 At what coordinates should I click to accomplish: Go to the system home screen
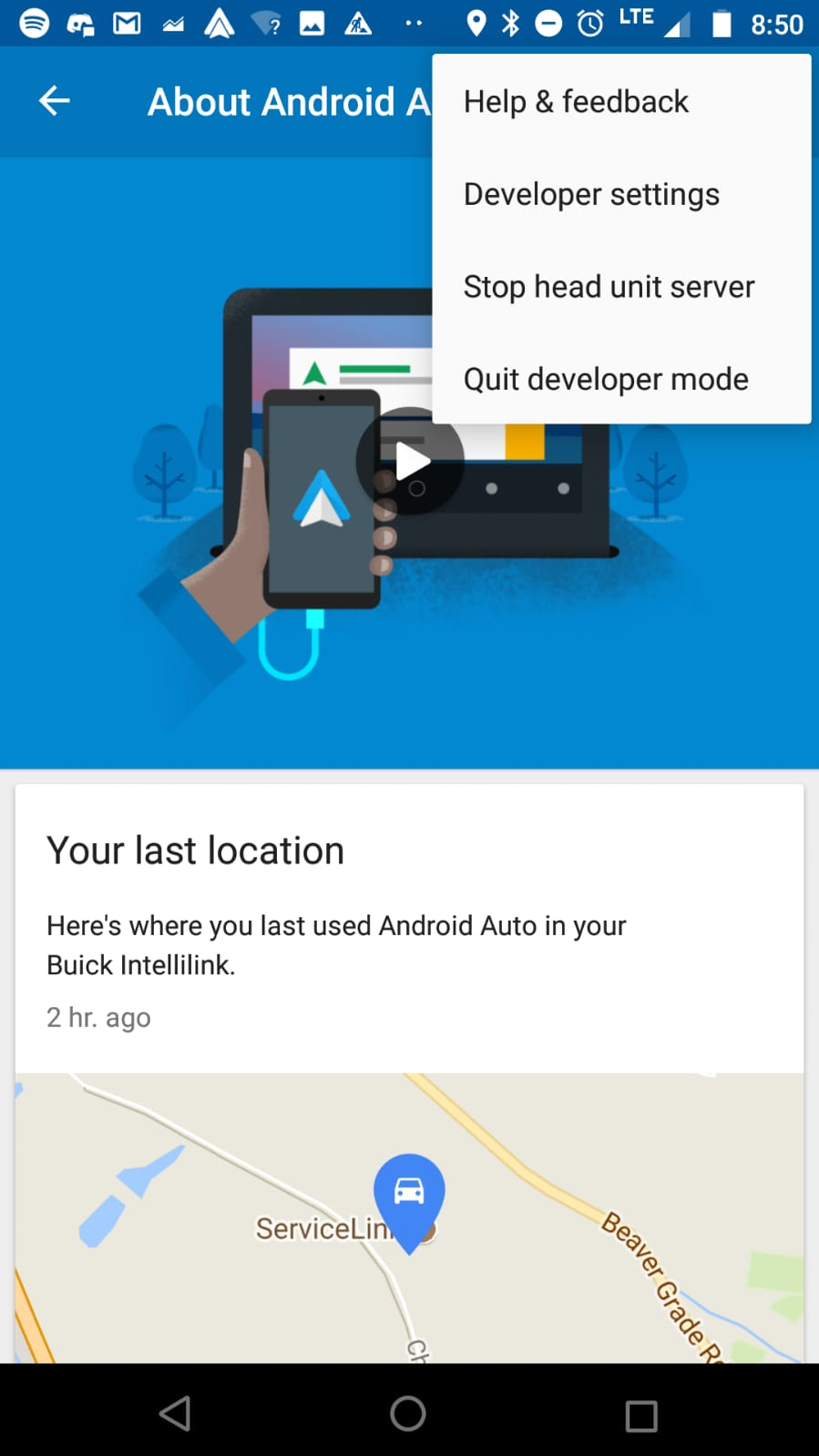tap(408, 1414)
